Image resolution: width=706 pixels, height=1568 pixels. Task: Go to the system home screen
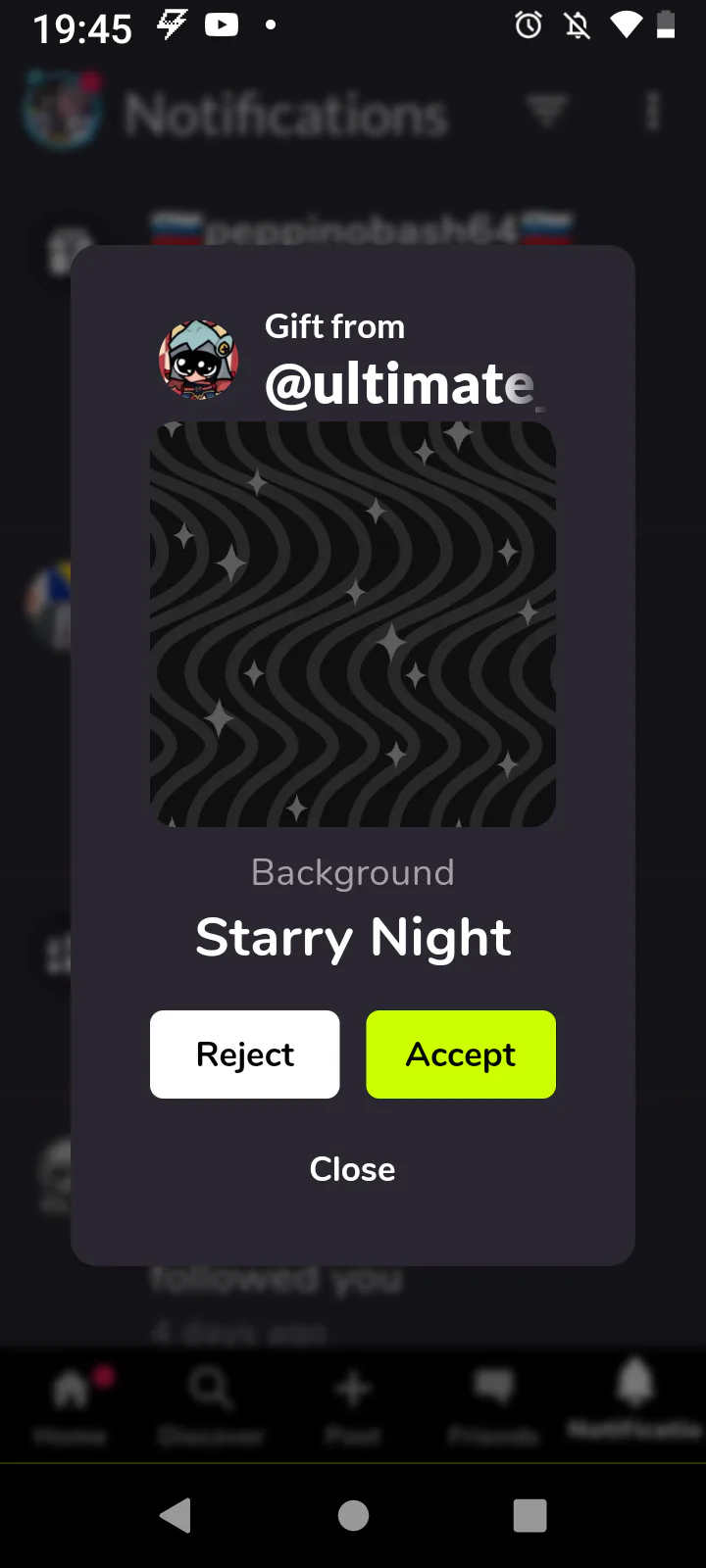point(353,1515)
